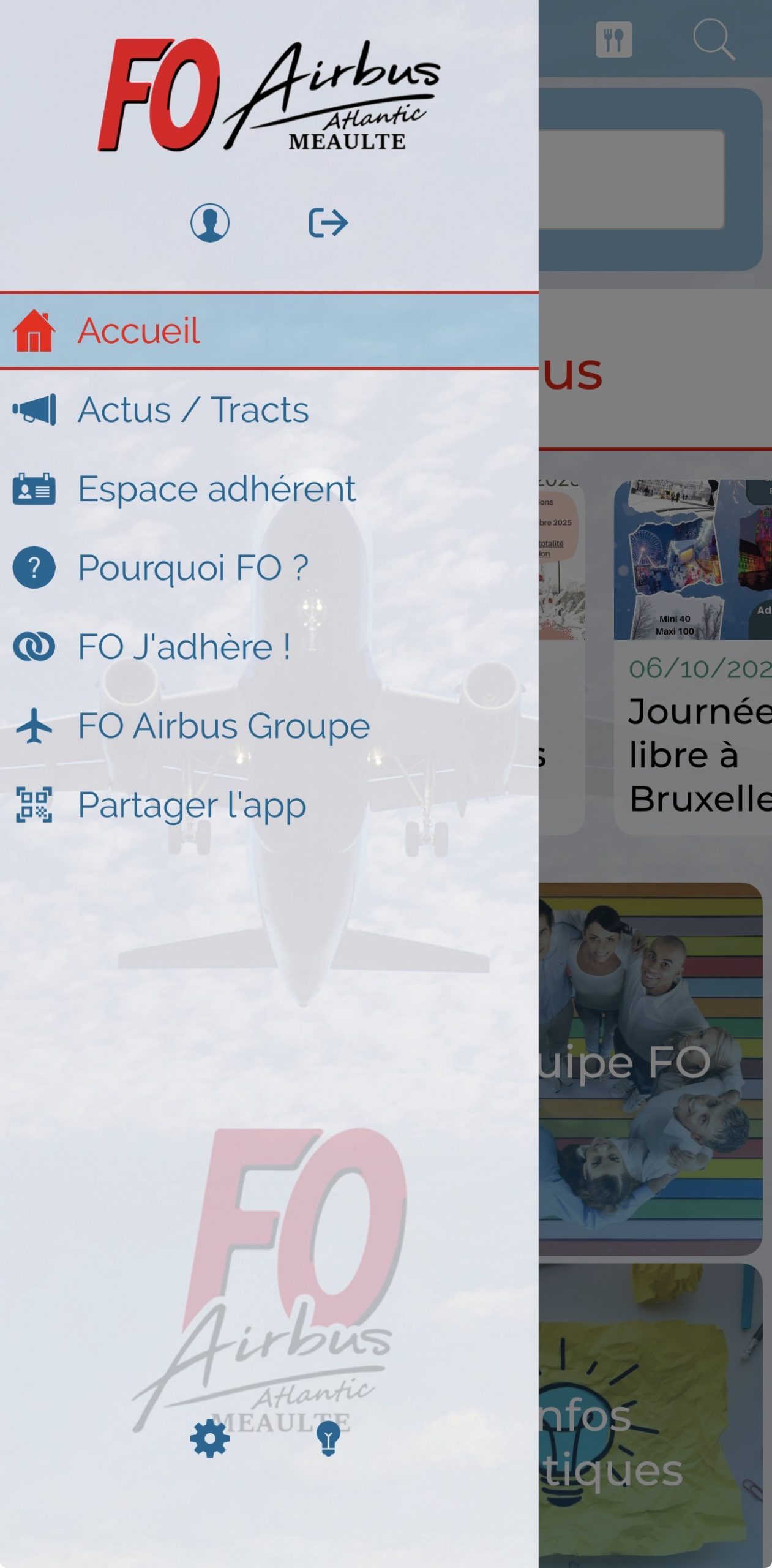Screen dimensions: 772x1568
Task: Open Espace adhérent
Action: (216, 489)
